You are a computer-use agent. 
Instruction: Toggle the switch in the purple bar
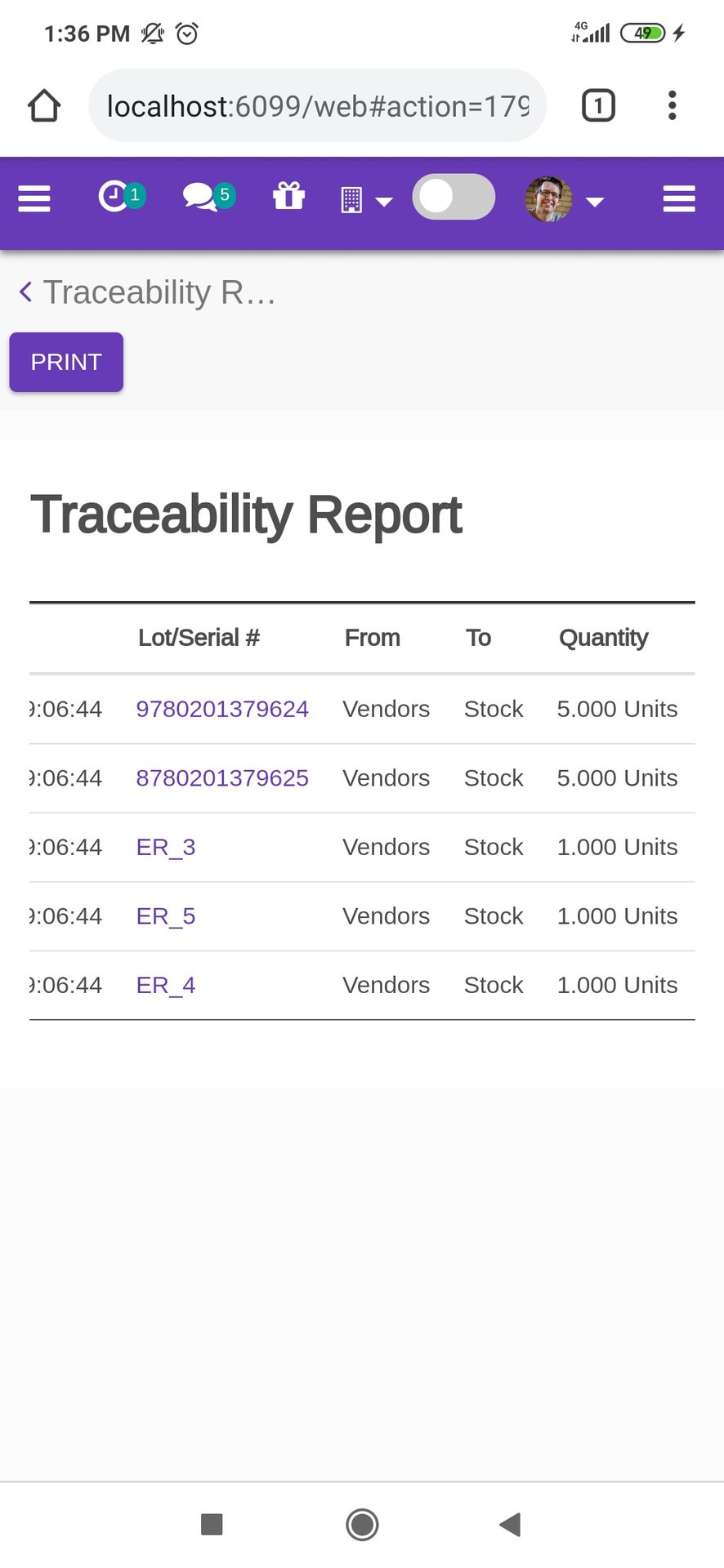[x=454, y=197]
